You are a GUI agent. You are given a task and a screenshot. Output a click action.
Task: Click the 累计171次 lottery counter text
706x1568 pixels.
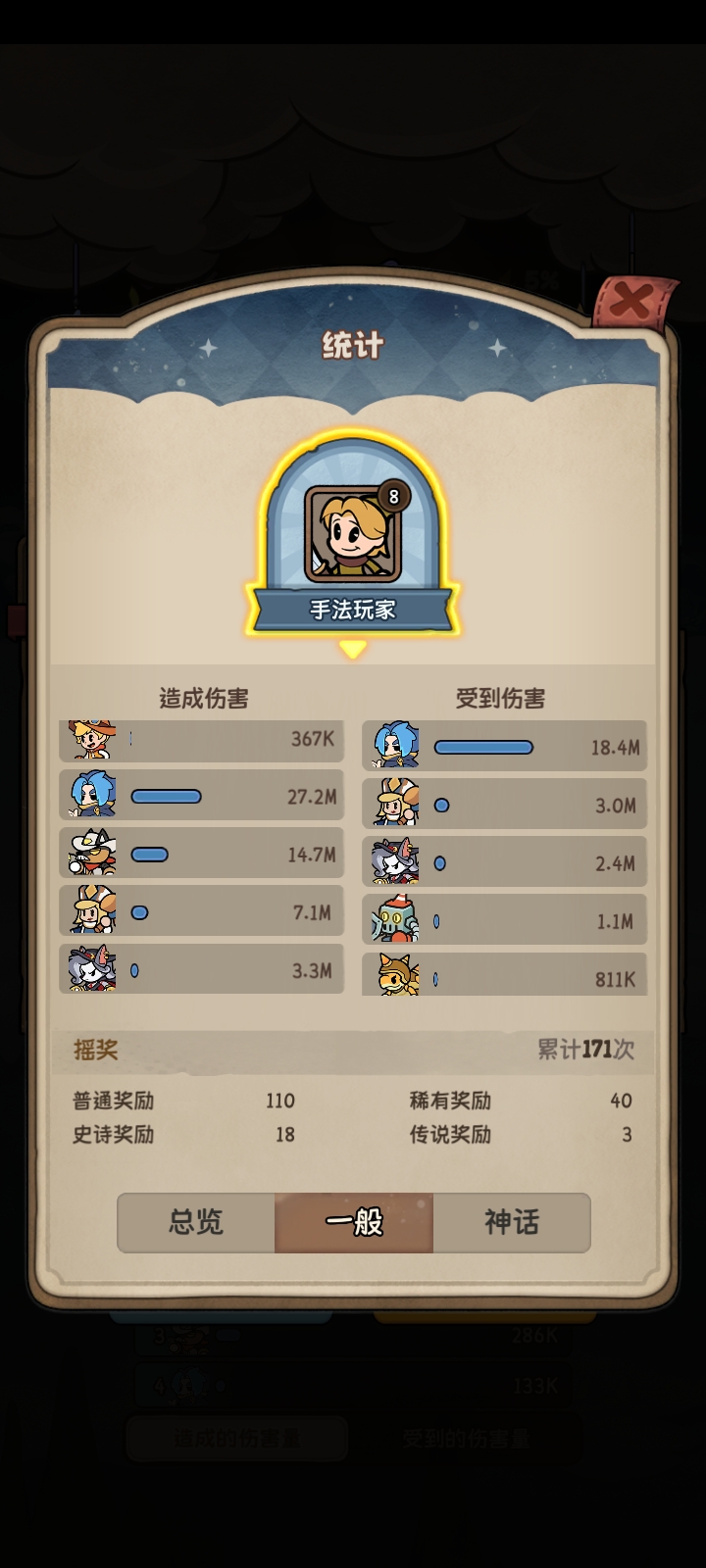pyautogui.click(x=584, y=1050)
